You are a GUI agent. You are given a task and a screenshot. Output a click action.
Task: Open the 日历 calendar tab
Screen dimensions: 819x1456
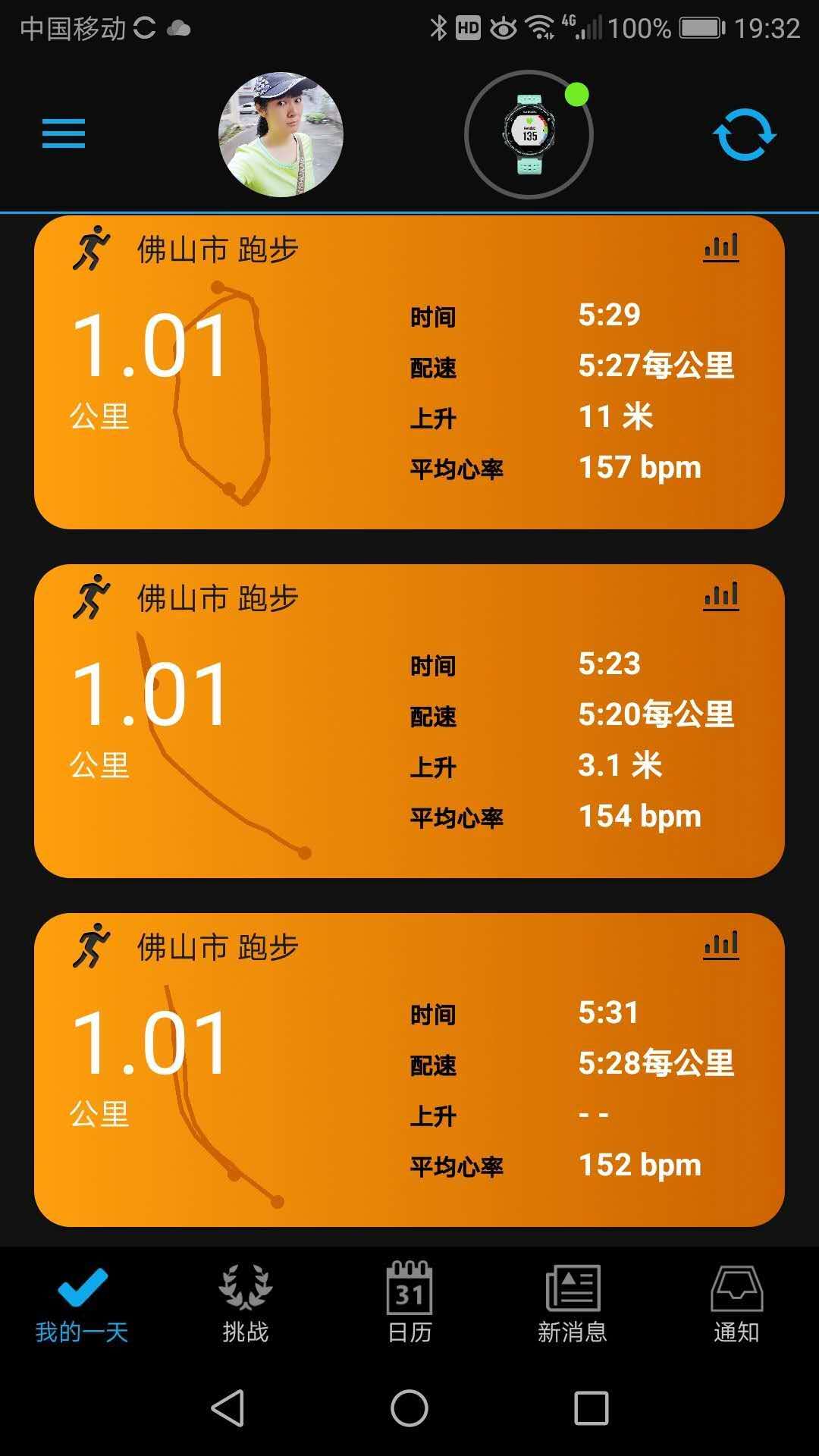pyautogui.click(x=409, y=1304)
